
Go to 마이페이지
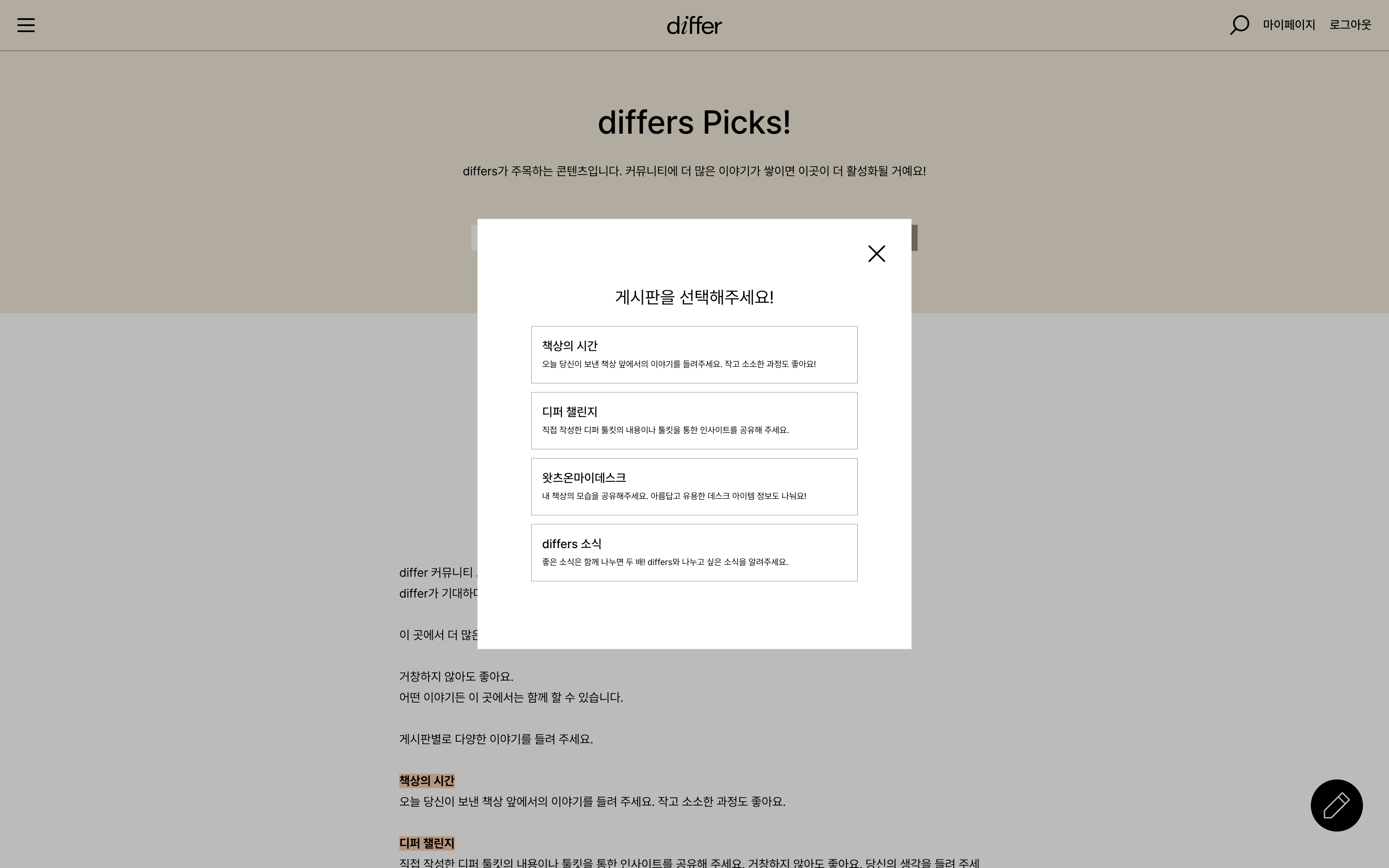point(1289,25)
